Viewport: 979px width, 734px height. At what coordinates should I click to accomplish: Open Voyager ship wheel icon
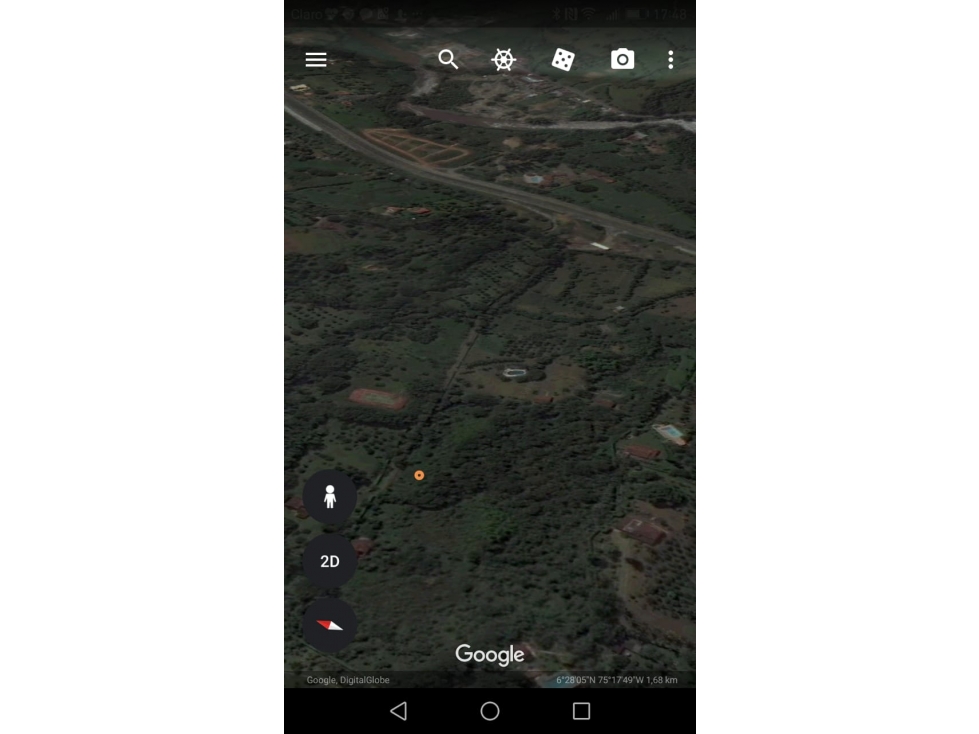tap(504, 60)
